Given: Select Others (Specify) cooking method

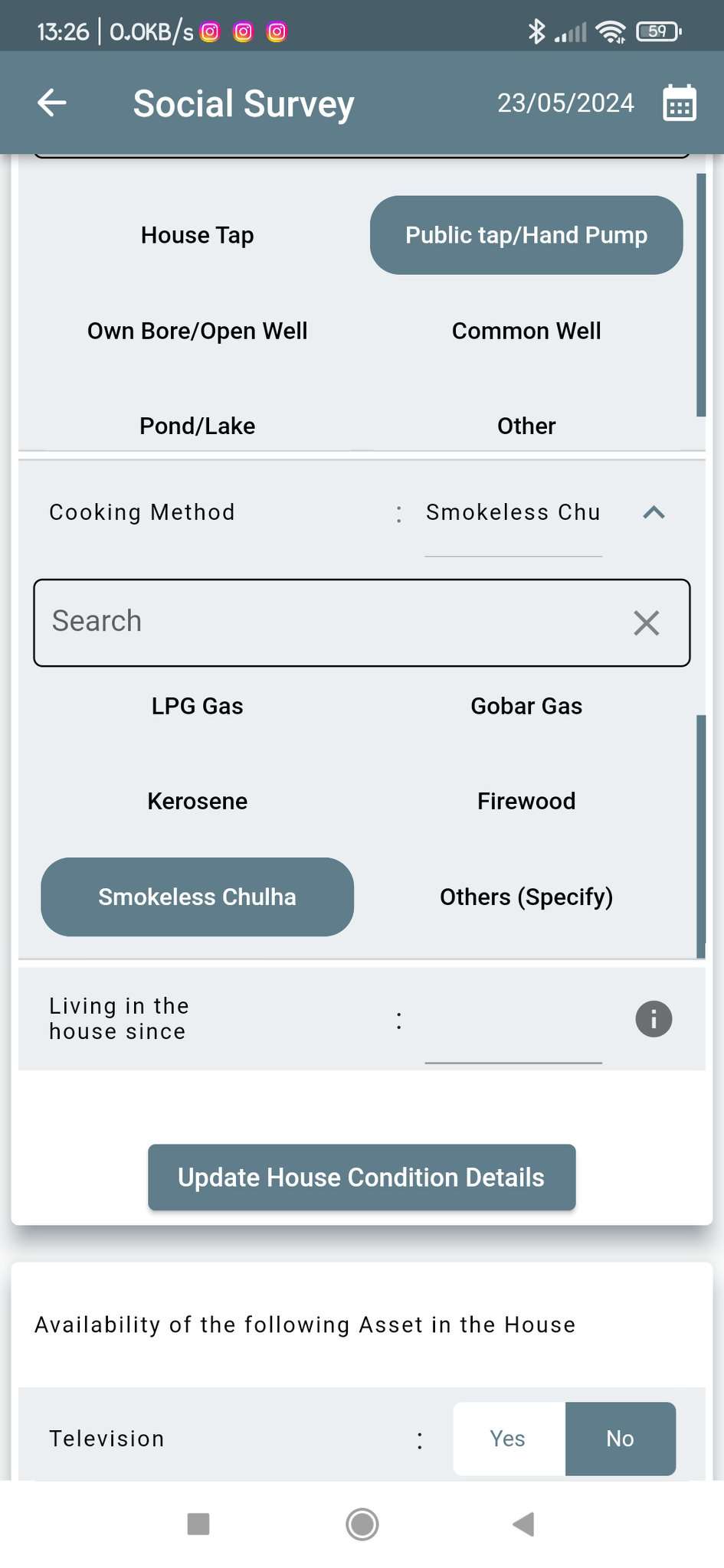Looking at the screenshot, I should pyautogui.click(x=526, y=897).
